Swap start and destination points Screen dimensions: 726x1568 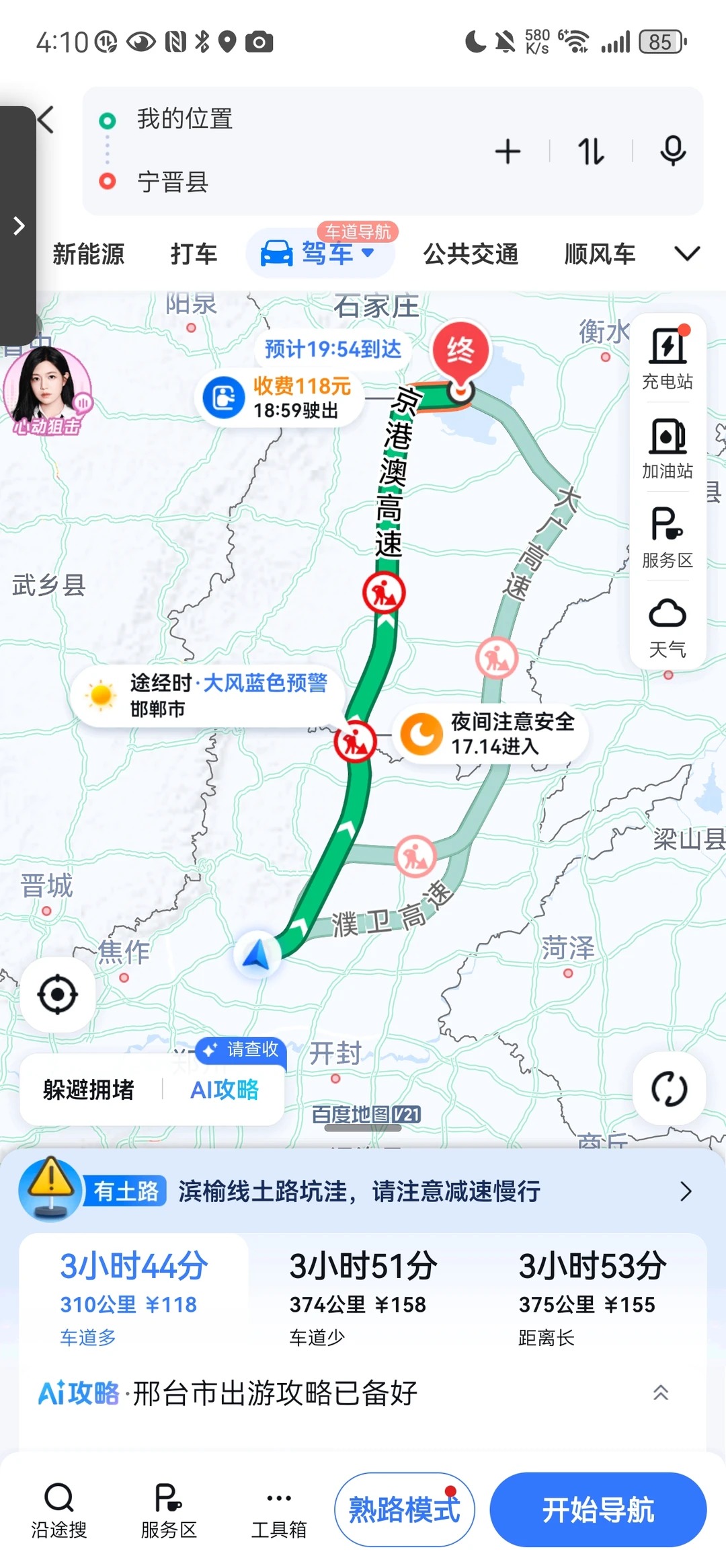pyautogui.click(x=591, y=151)
